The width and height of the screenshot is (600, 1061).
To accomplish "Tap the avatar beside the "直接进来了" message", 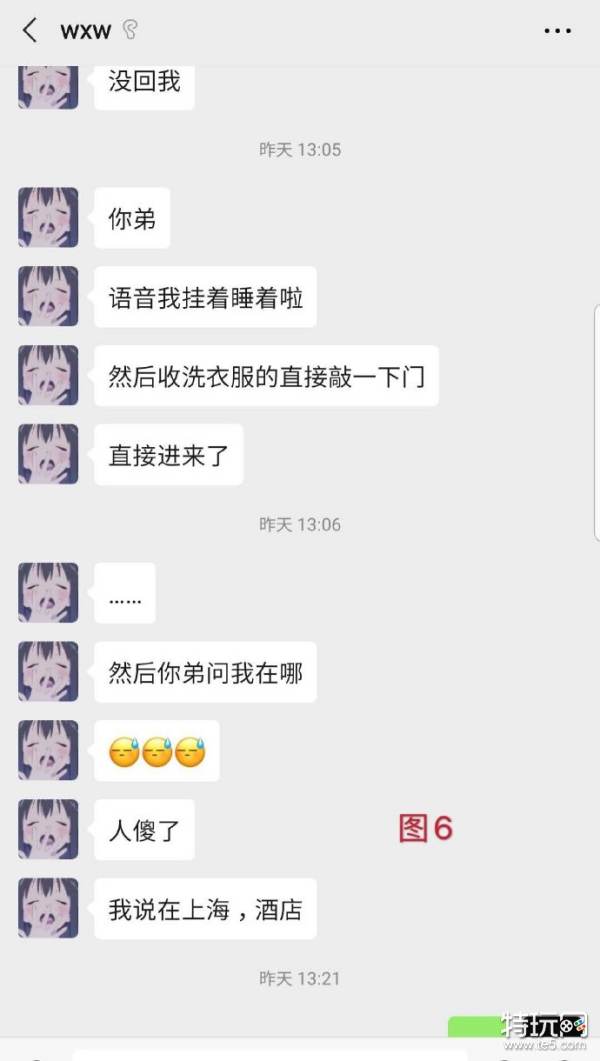I will (48, 454).
